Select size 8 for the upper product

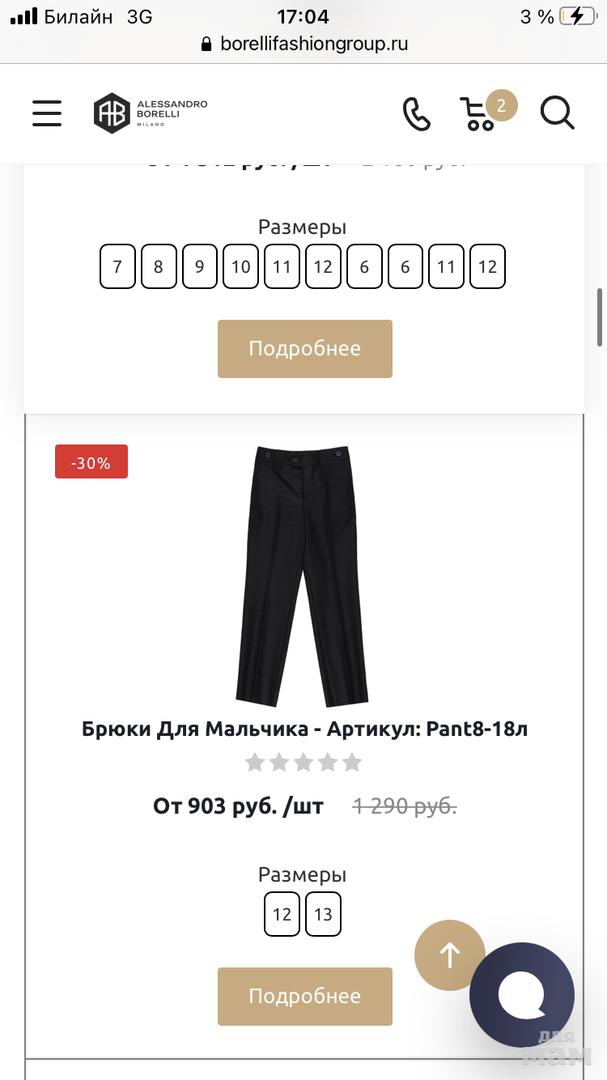coord(158,267)
